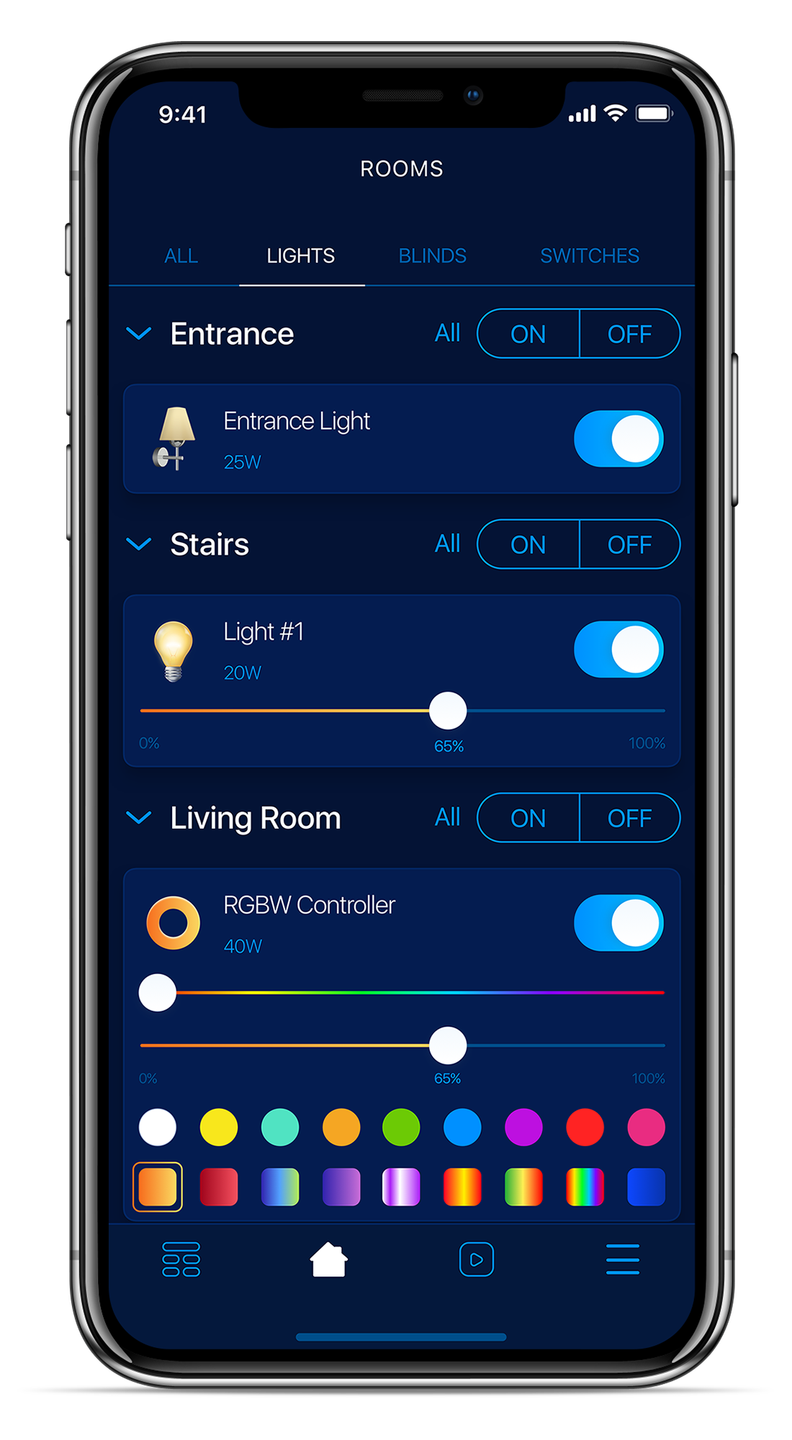Turn all Stairs lights OFF

[629, 545]
